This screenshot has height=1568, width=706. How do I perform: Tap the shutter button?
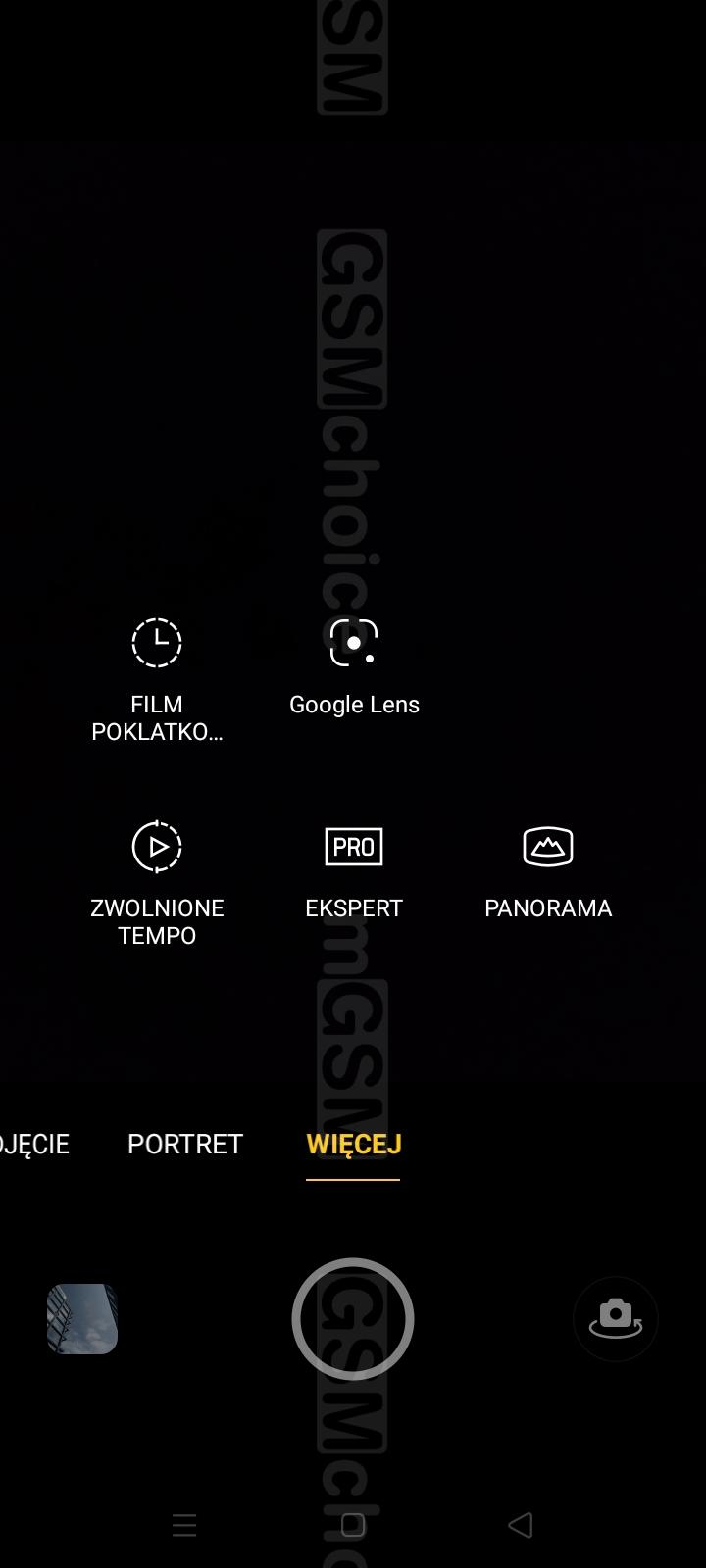(353, 1319)
